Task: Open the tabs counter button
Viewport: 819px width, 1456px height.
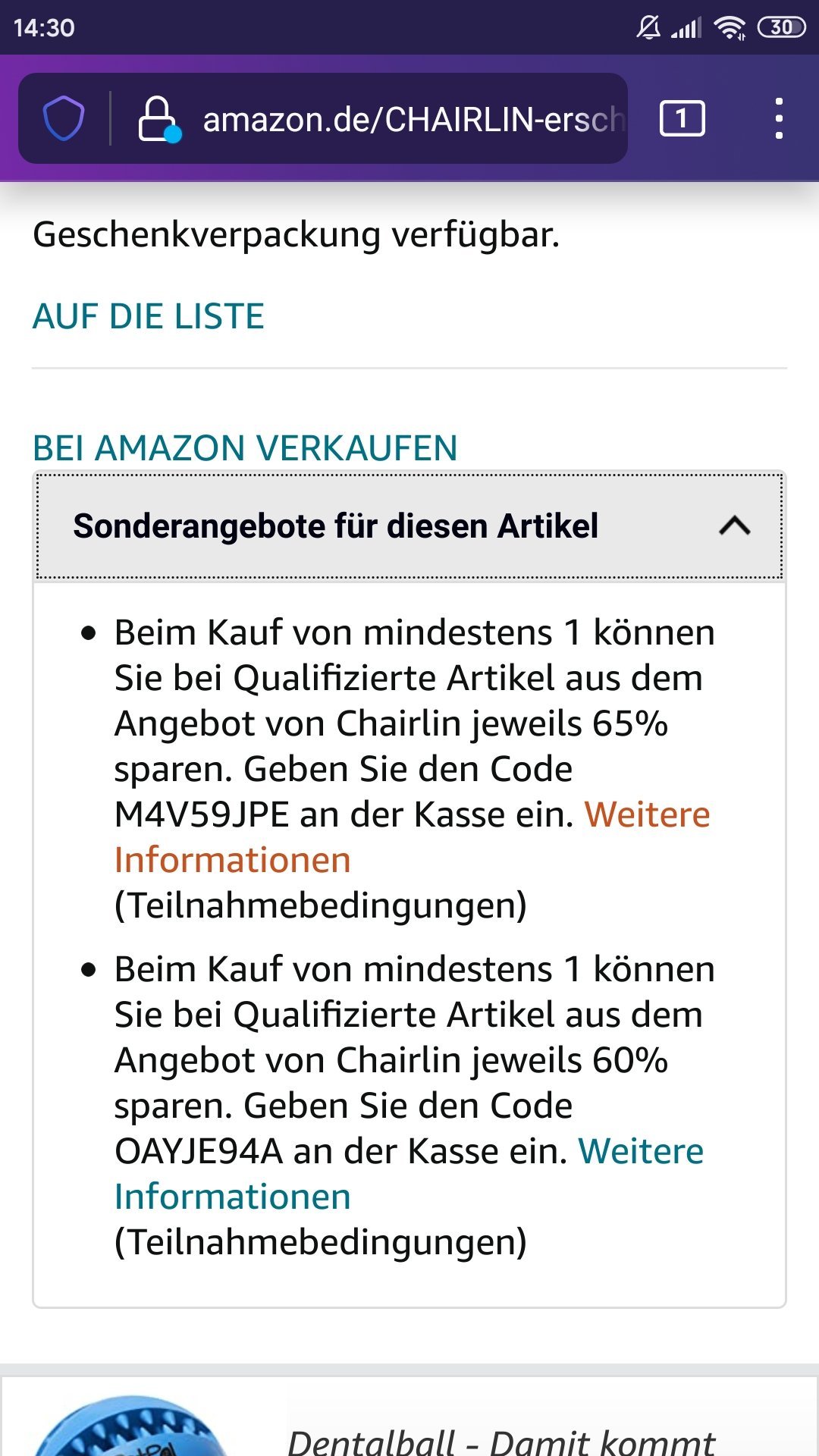Action: click(x=682, y=118)
